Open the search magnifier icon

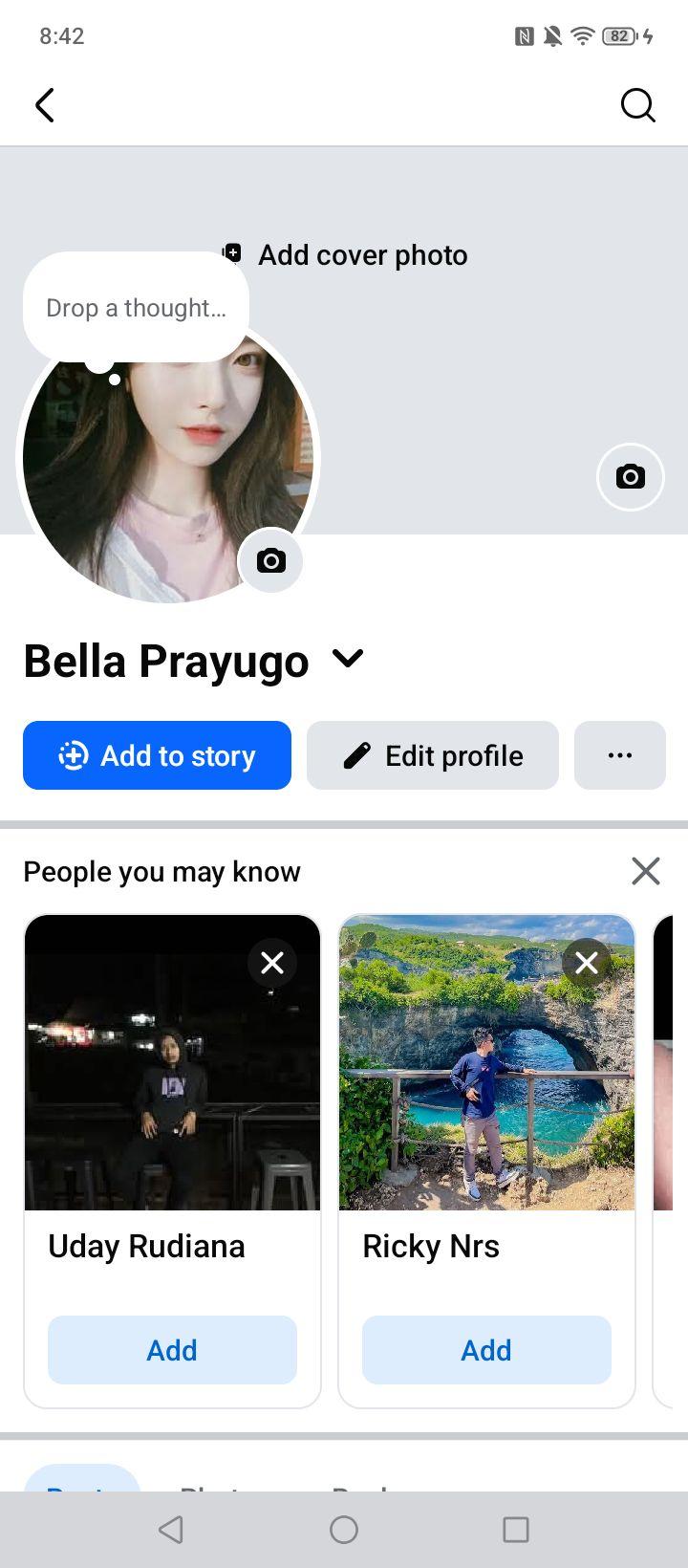click(637, 105)
